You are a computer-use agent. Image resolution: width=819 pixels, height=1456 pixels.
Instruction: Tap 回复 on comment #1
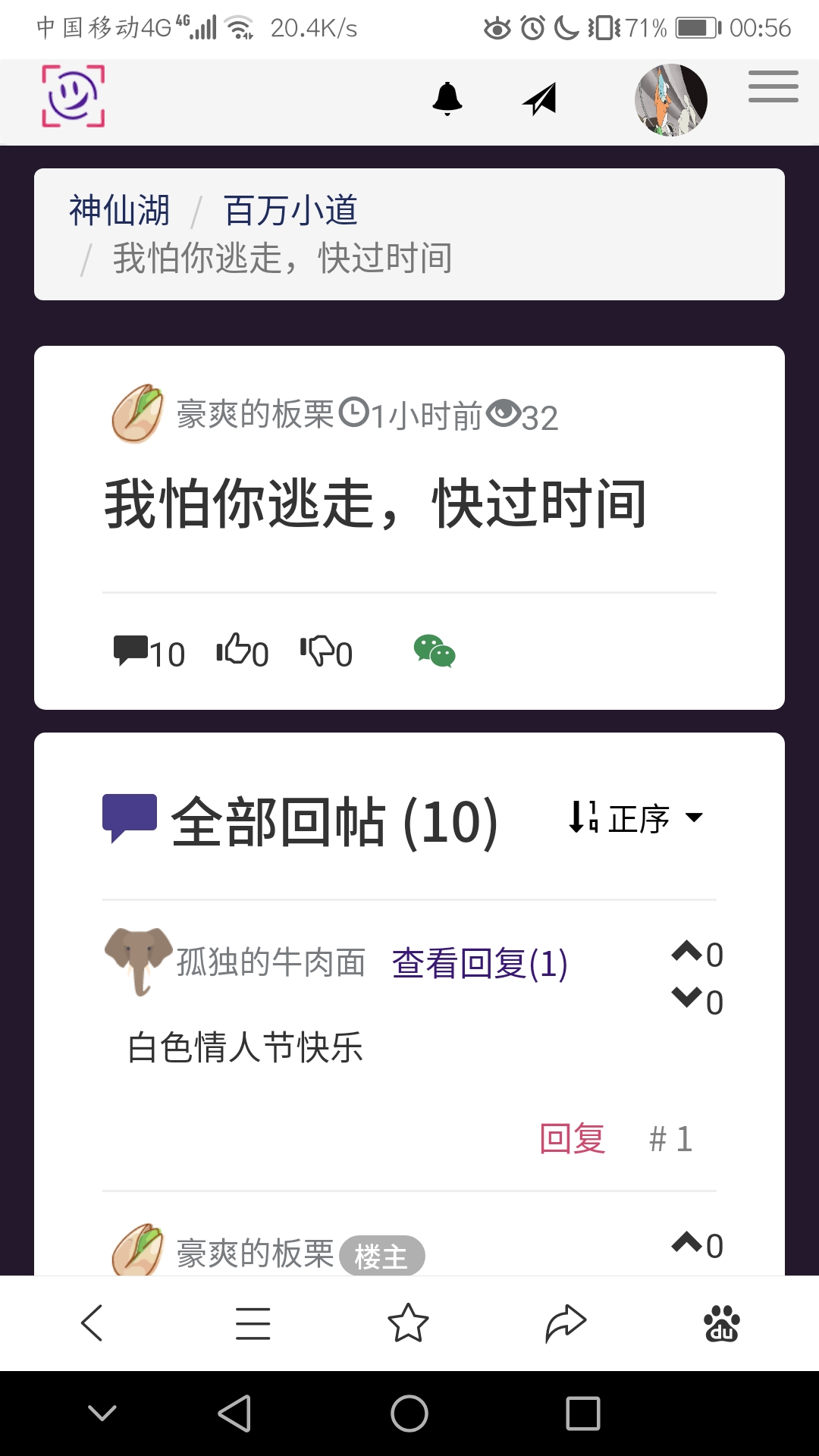click(x=572, y=1139)
